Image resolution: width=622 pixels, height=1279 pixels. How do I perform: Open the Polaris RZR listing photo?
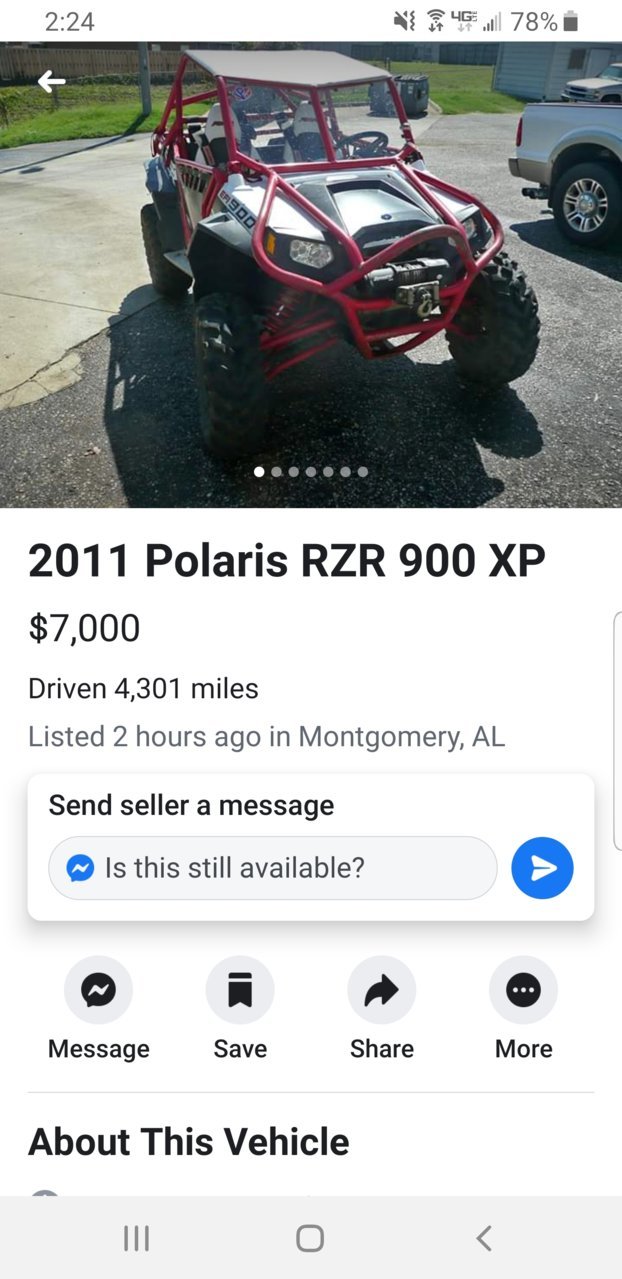[x=311, y=274]
